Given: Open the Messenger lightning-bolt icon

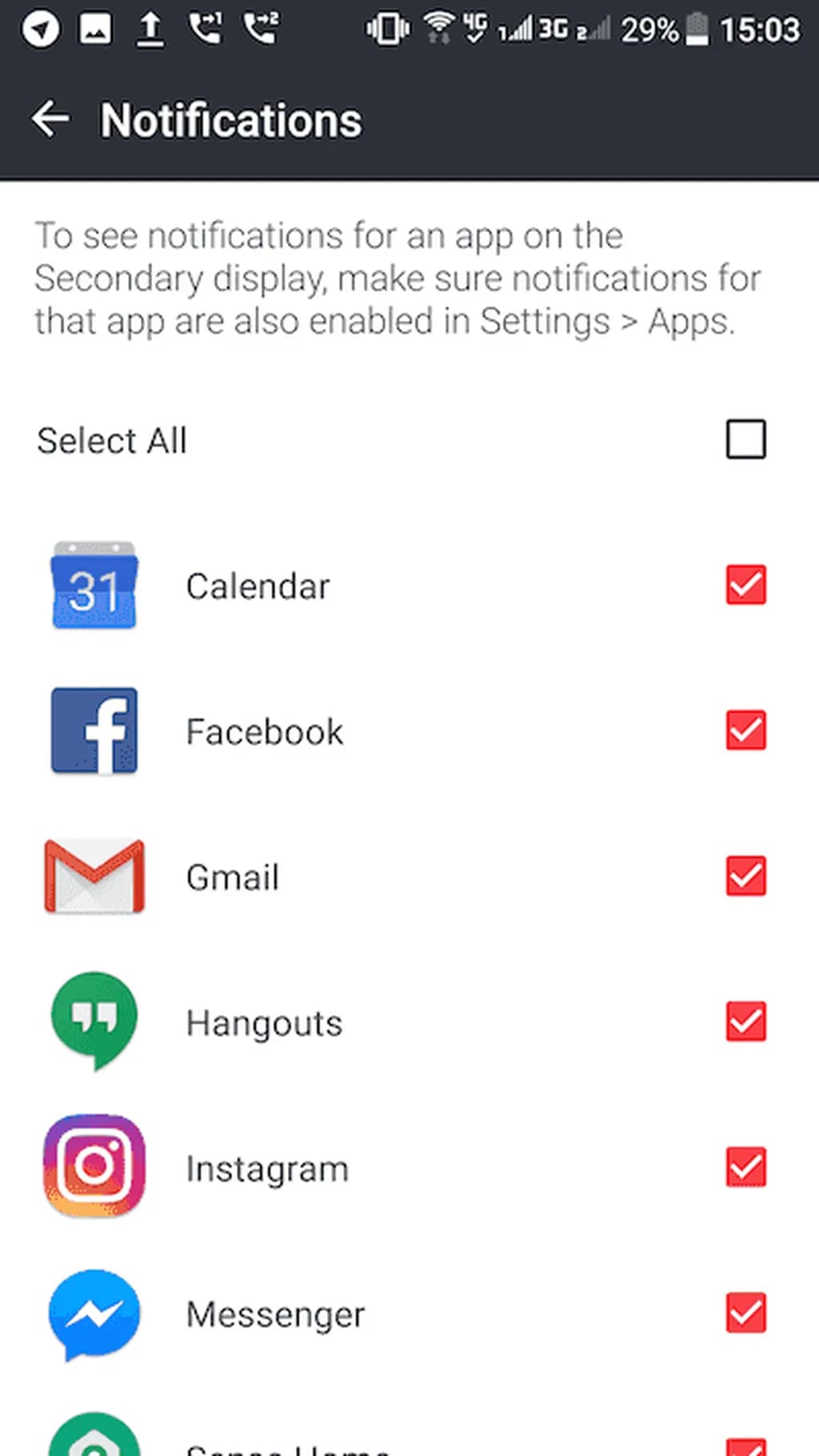Looking at the screenshot, I should (94, 1313).
